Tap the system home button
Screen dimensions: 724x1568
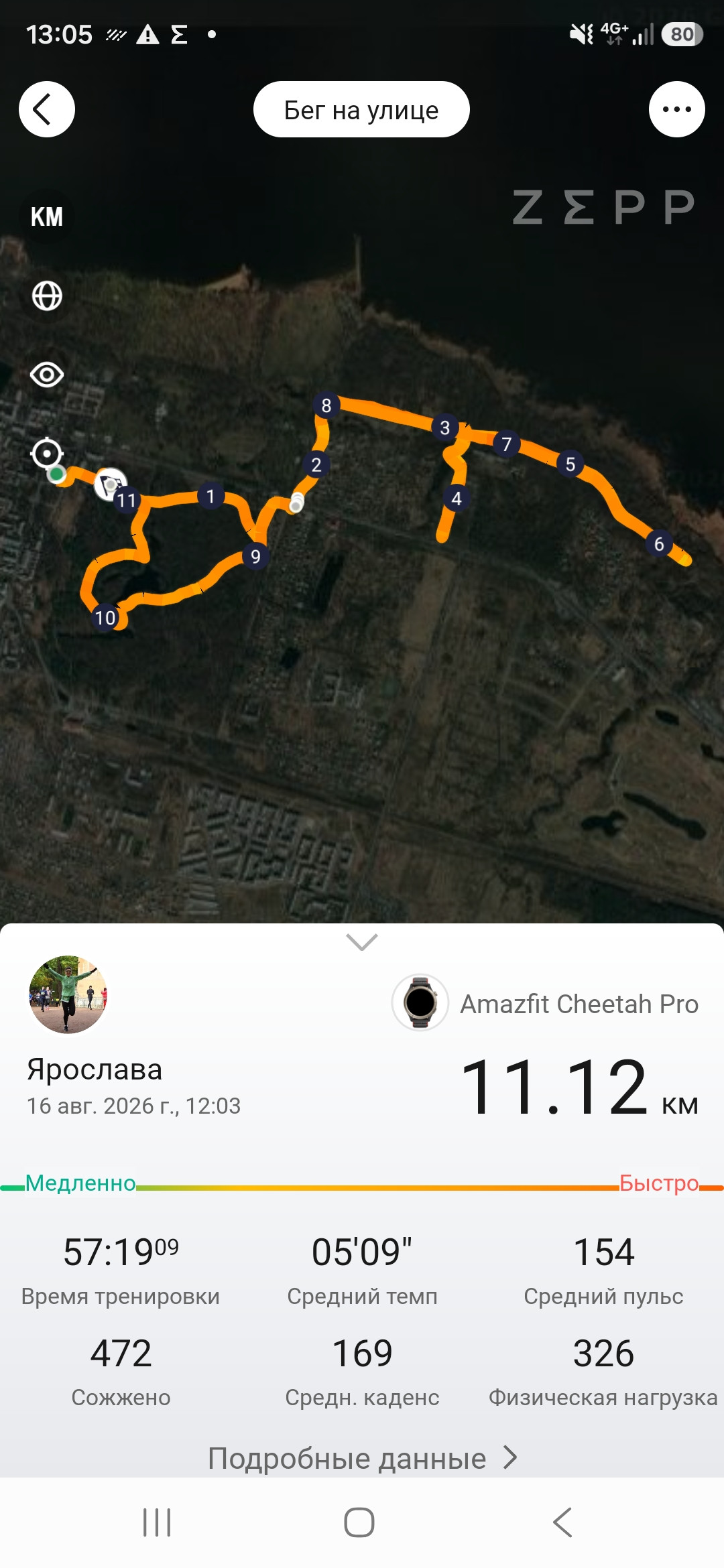pos(359,1522)
